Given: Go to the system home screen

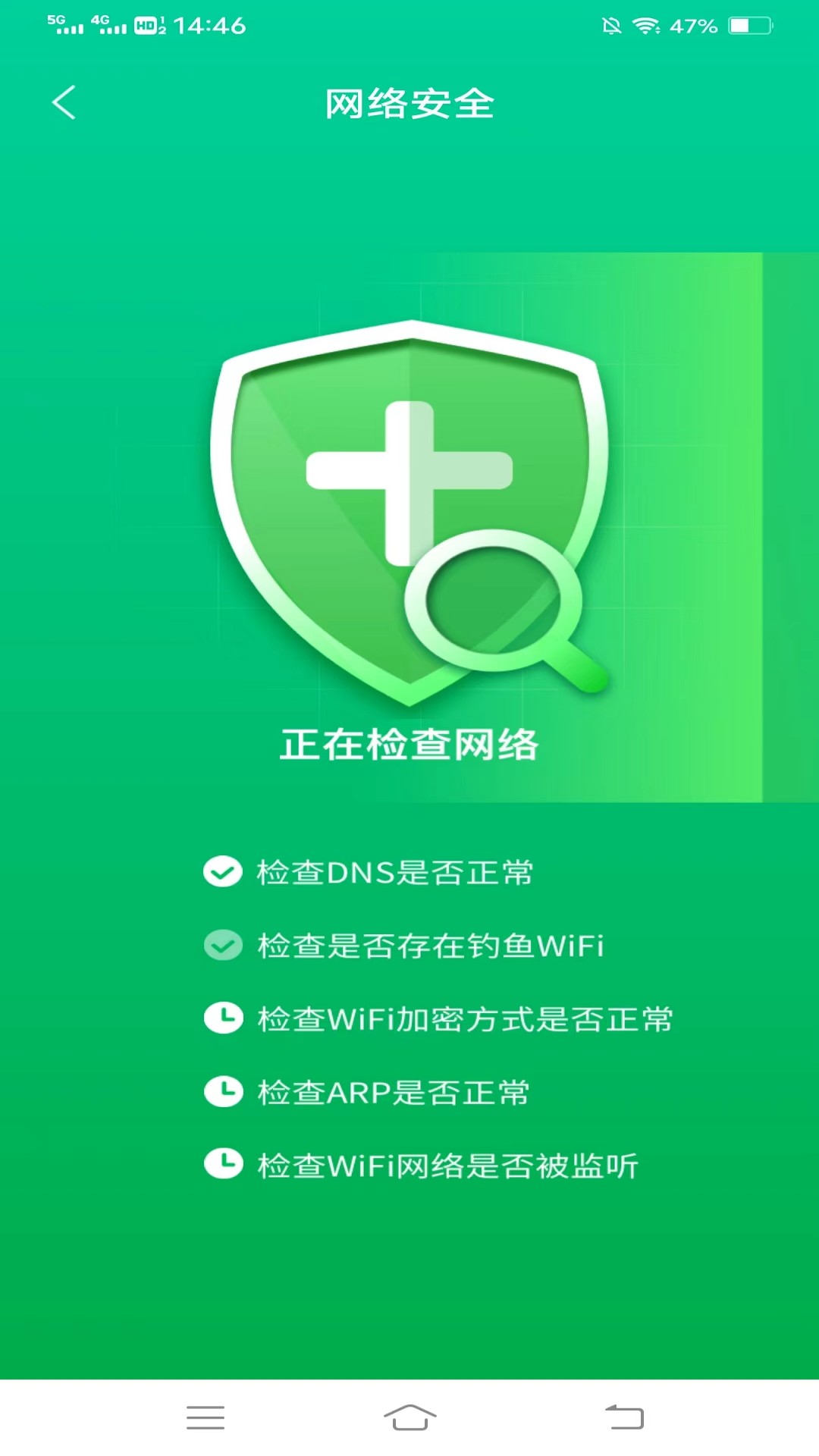Looking at the screenshot, I should [x=409, y=1417].
